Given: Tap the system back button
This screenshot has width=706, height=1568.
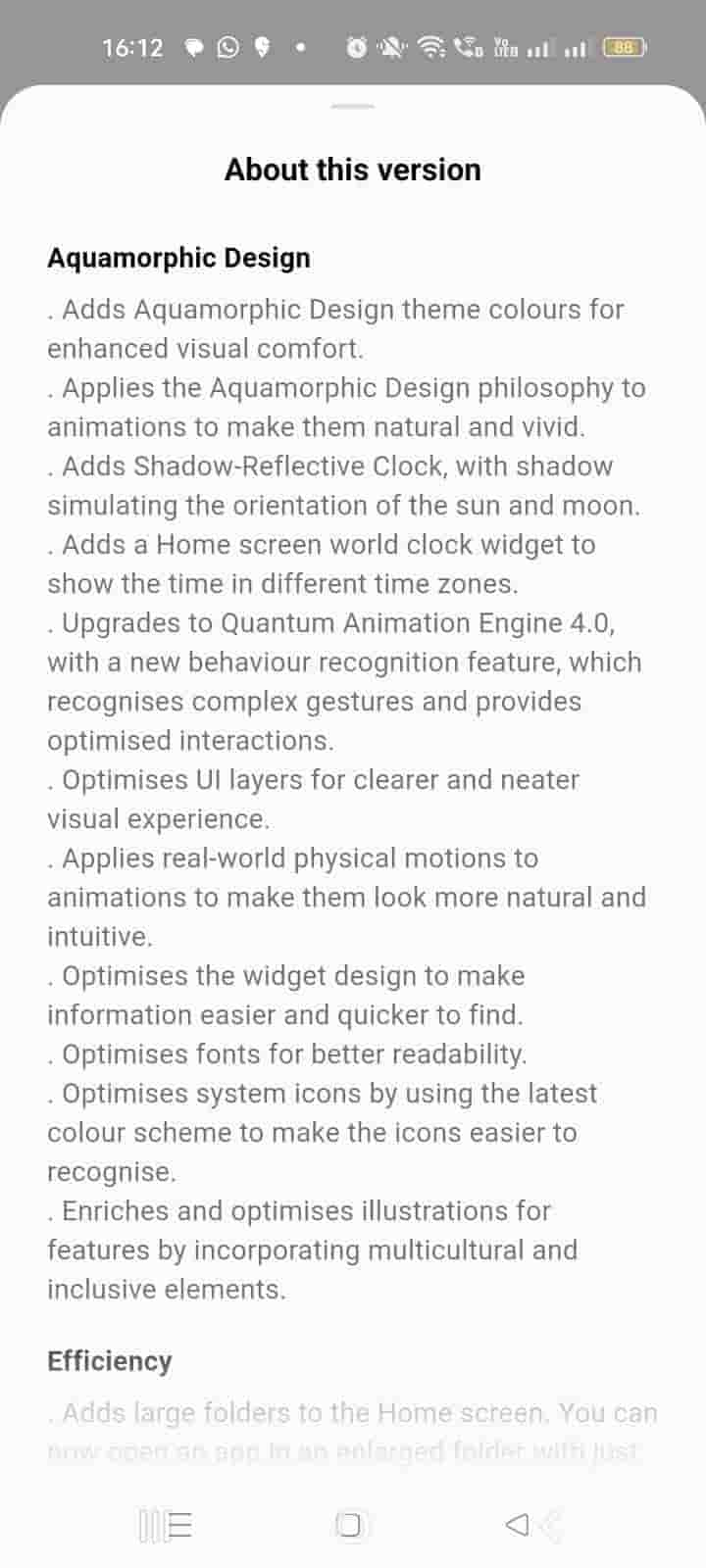Looking at the screenshot, I should pos(518,1524).
